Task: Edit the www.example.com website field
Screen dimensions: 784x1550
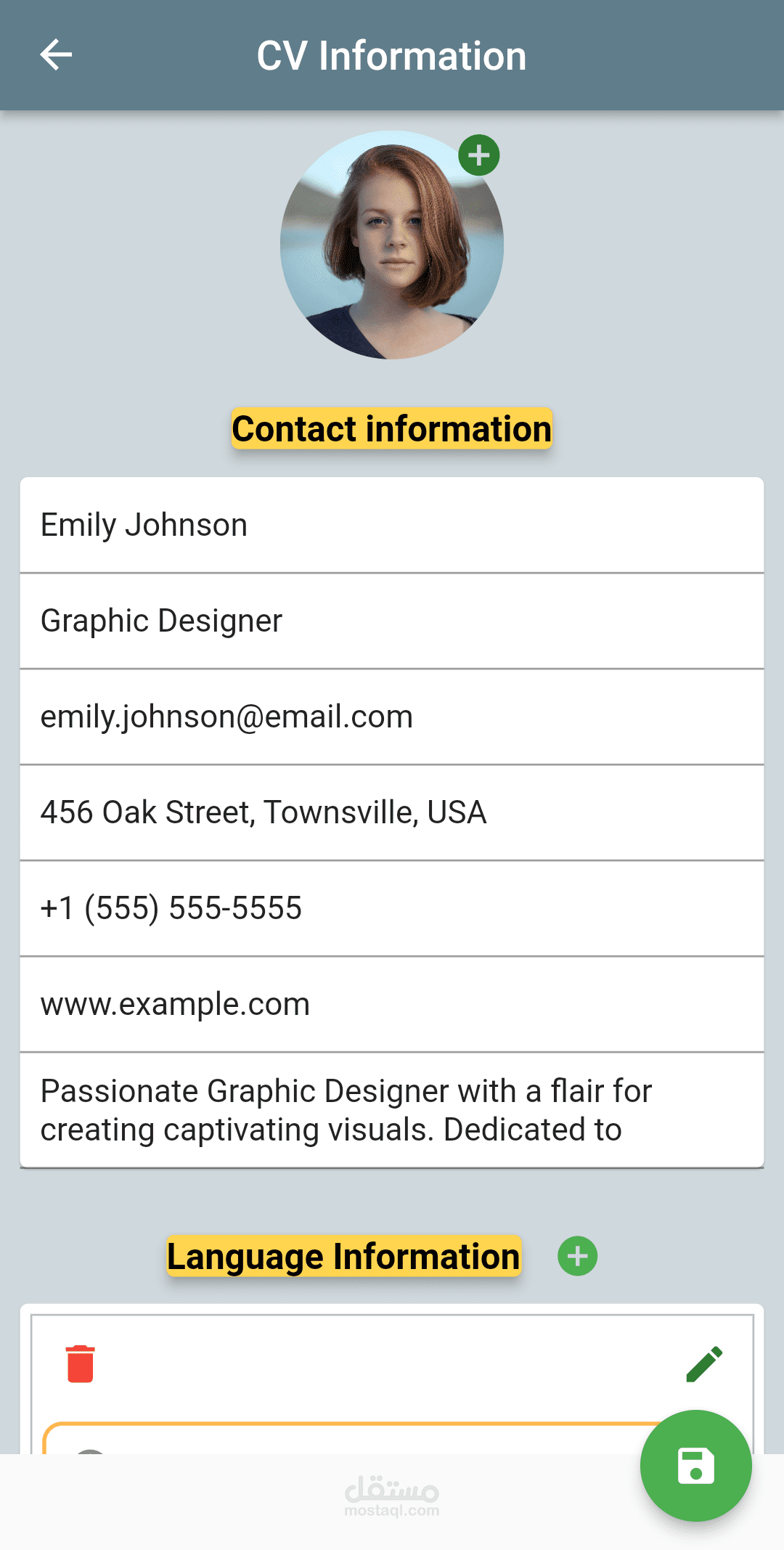Action: [x=392, y=1004]
